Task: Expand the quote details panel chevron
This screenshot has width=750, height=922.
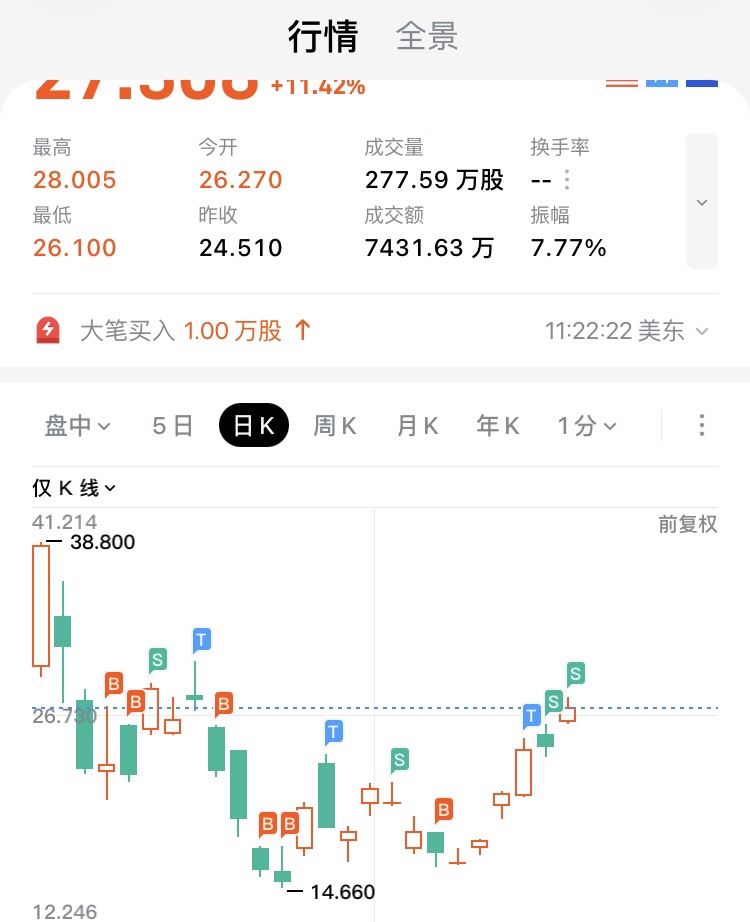Action: tap(702, 202)
